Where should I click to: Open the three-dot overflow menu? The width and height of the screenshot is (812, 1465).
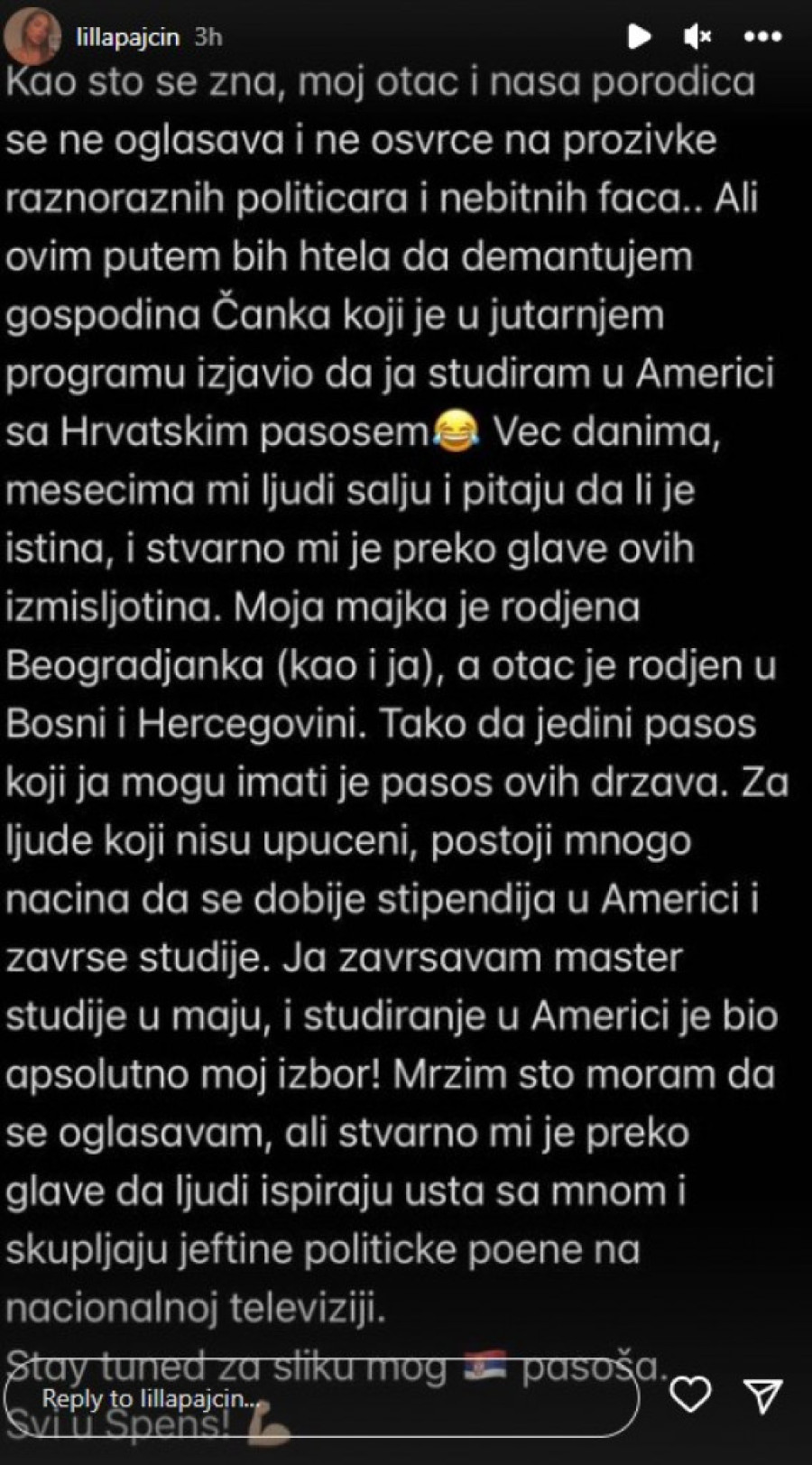click(761, 37)
